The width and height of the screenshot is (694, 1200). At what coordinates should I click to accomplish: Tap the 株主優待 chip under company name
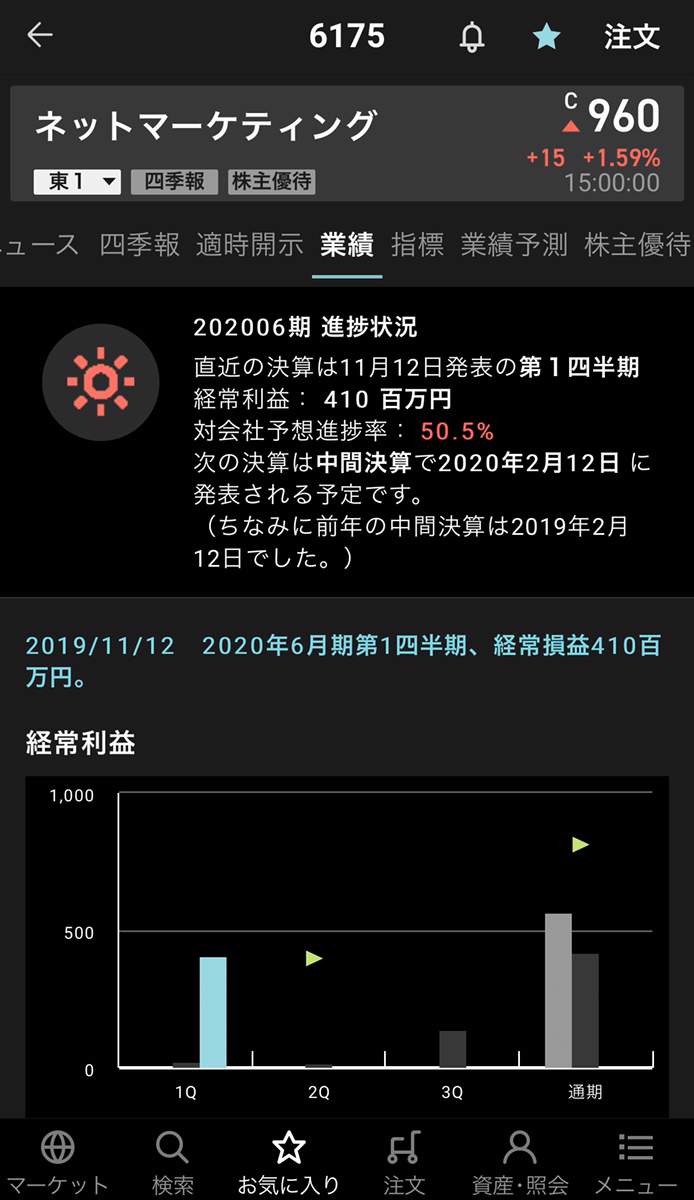click(272, 181)
